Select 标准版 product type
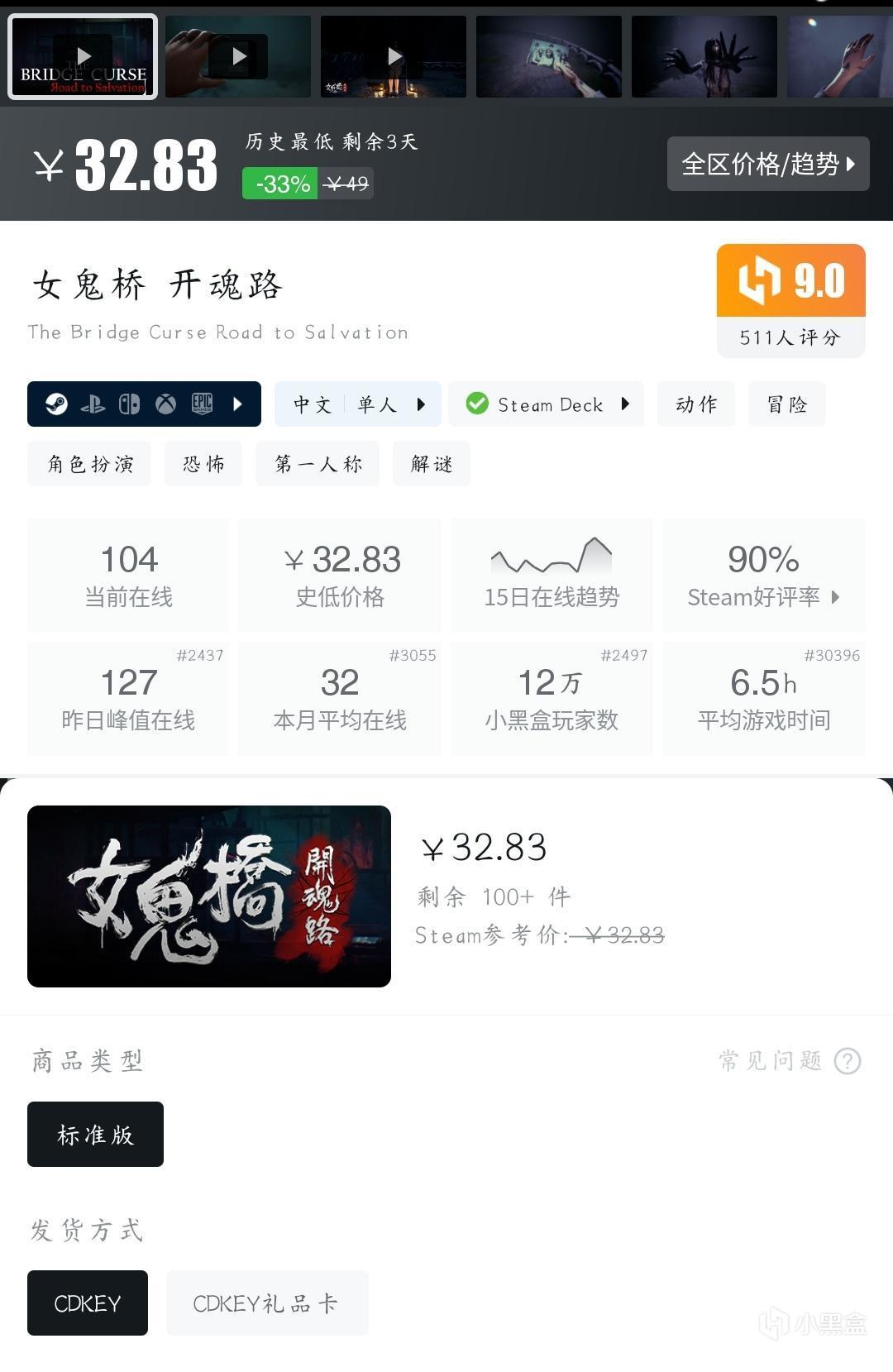This screenshot has width=893, height=1372. tap(95, 1135)
